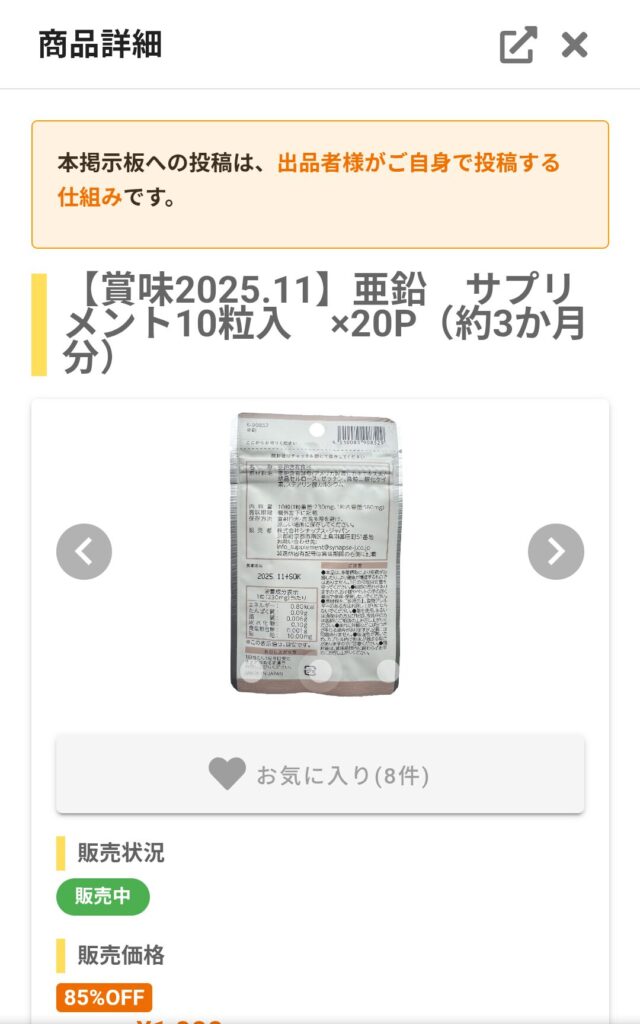Open the supplement package photo
Viewport: 640px width, 1024px height.
tap(319, 552)
